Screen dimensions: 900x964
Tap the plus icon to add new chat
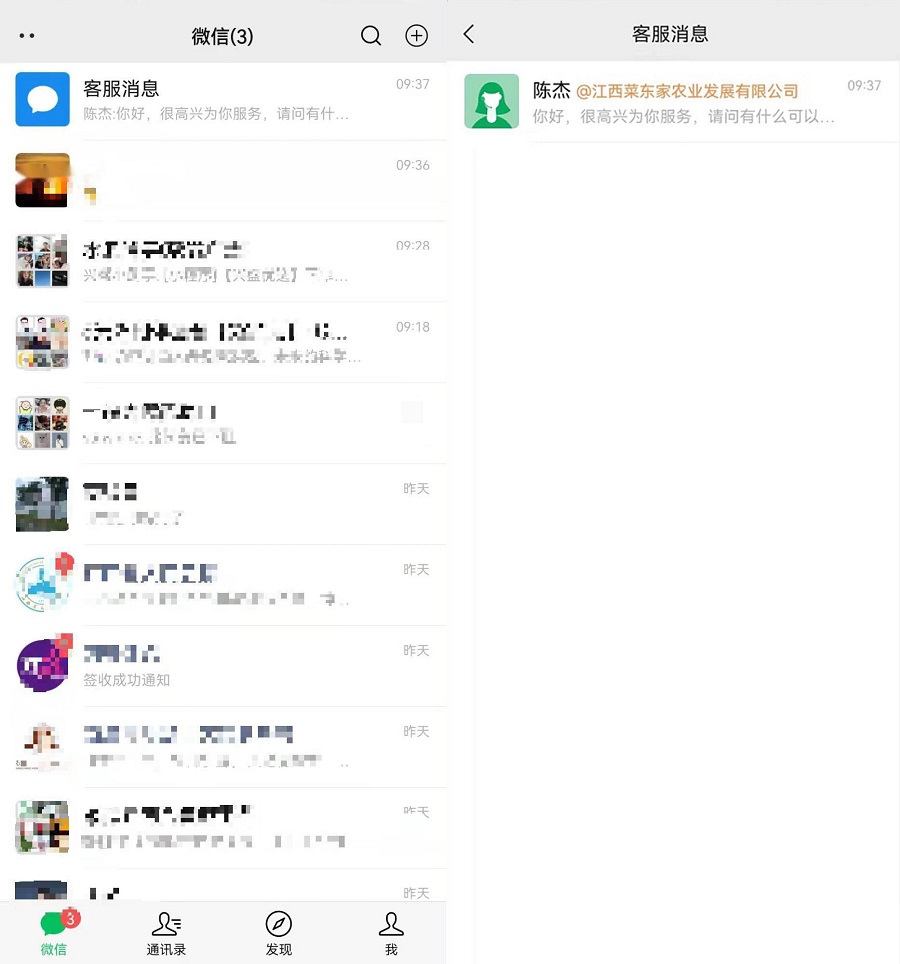point(416,35)
